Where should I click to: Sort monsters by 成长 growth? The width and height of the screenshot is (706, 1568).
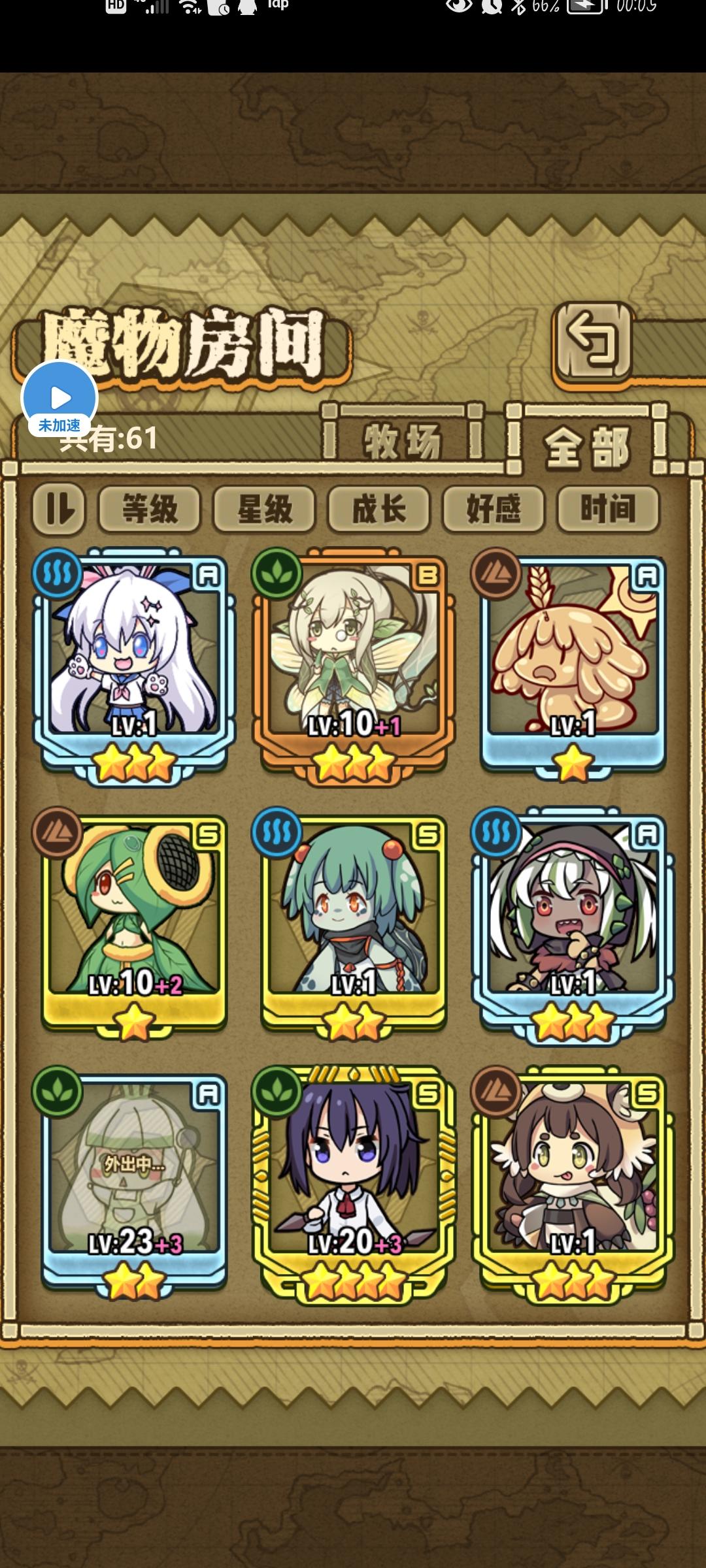(x=379, y=512)
